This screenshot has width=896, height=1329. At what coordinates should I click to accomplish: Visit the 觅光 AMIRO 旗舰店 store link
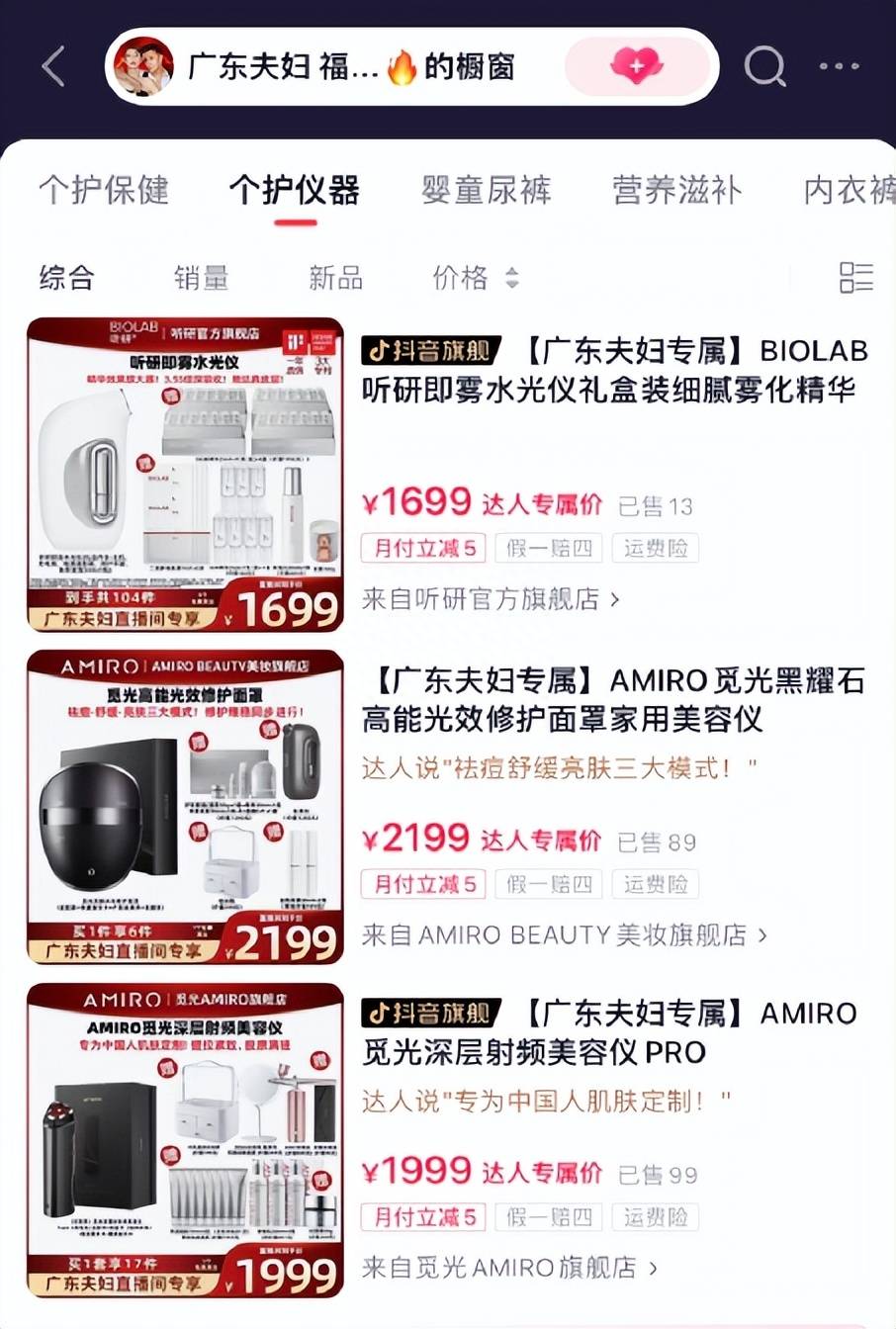[508, 1268]
